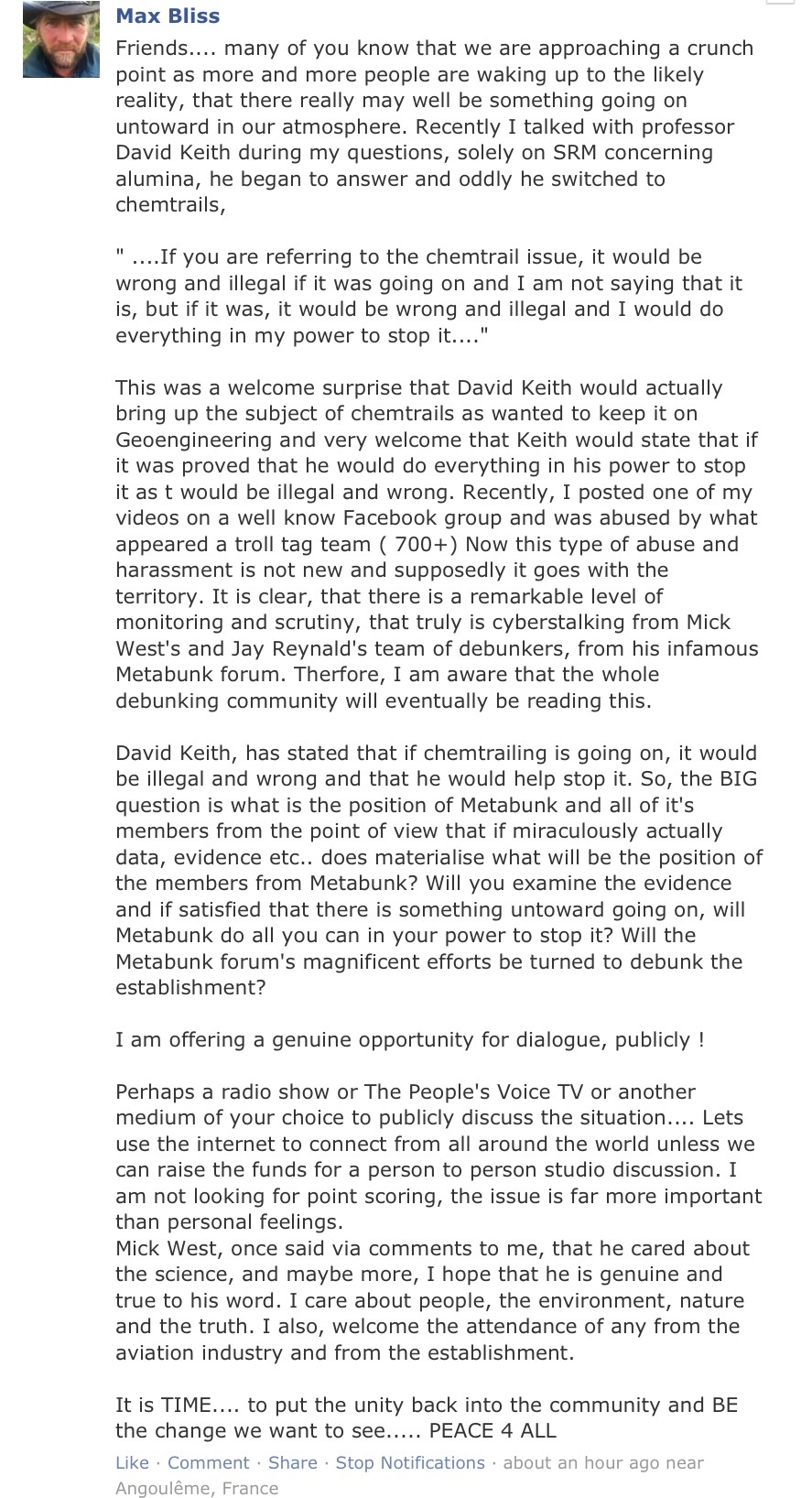Like Max Bliss's post
The width and height of the screenshot is (812, 1498).
point(132,1462)
